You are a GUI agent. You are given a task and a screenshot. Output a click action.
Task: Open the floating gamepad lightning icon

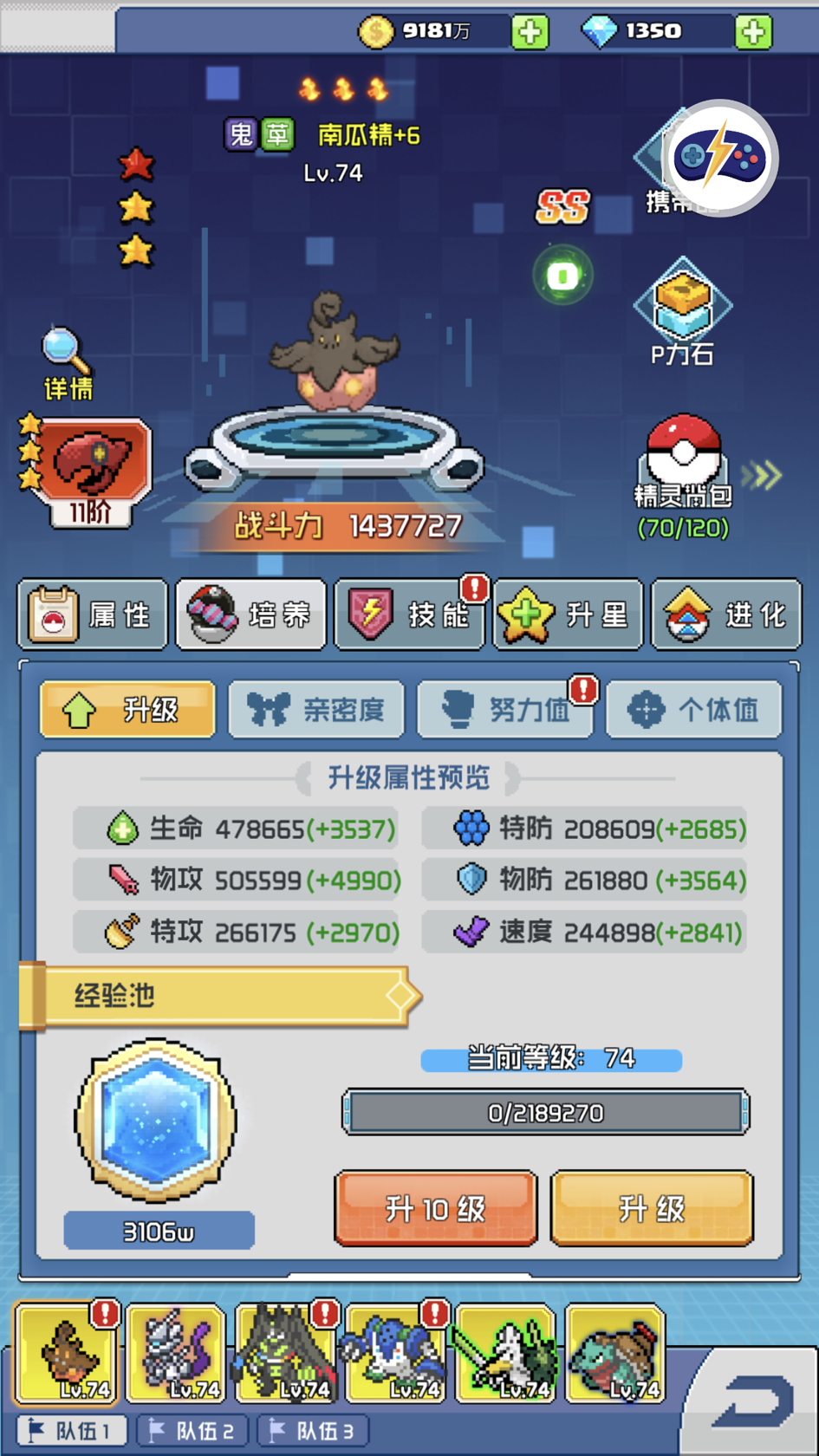(720, 158)
